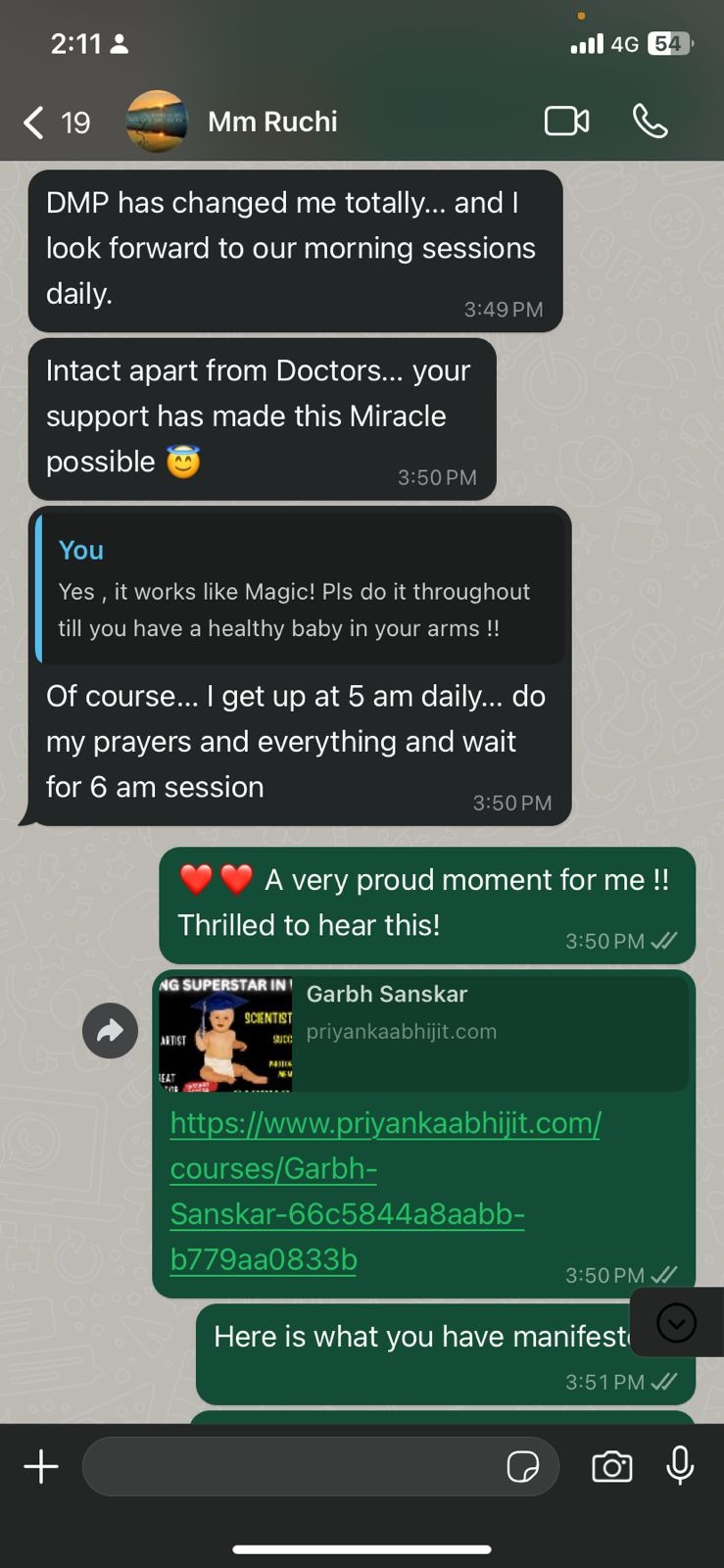
Task: Forward the Garbh Sanskar link message
Action: (110, 1031)
